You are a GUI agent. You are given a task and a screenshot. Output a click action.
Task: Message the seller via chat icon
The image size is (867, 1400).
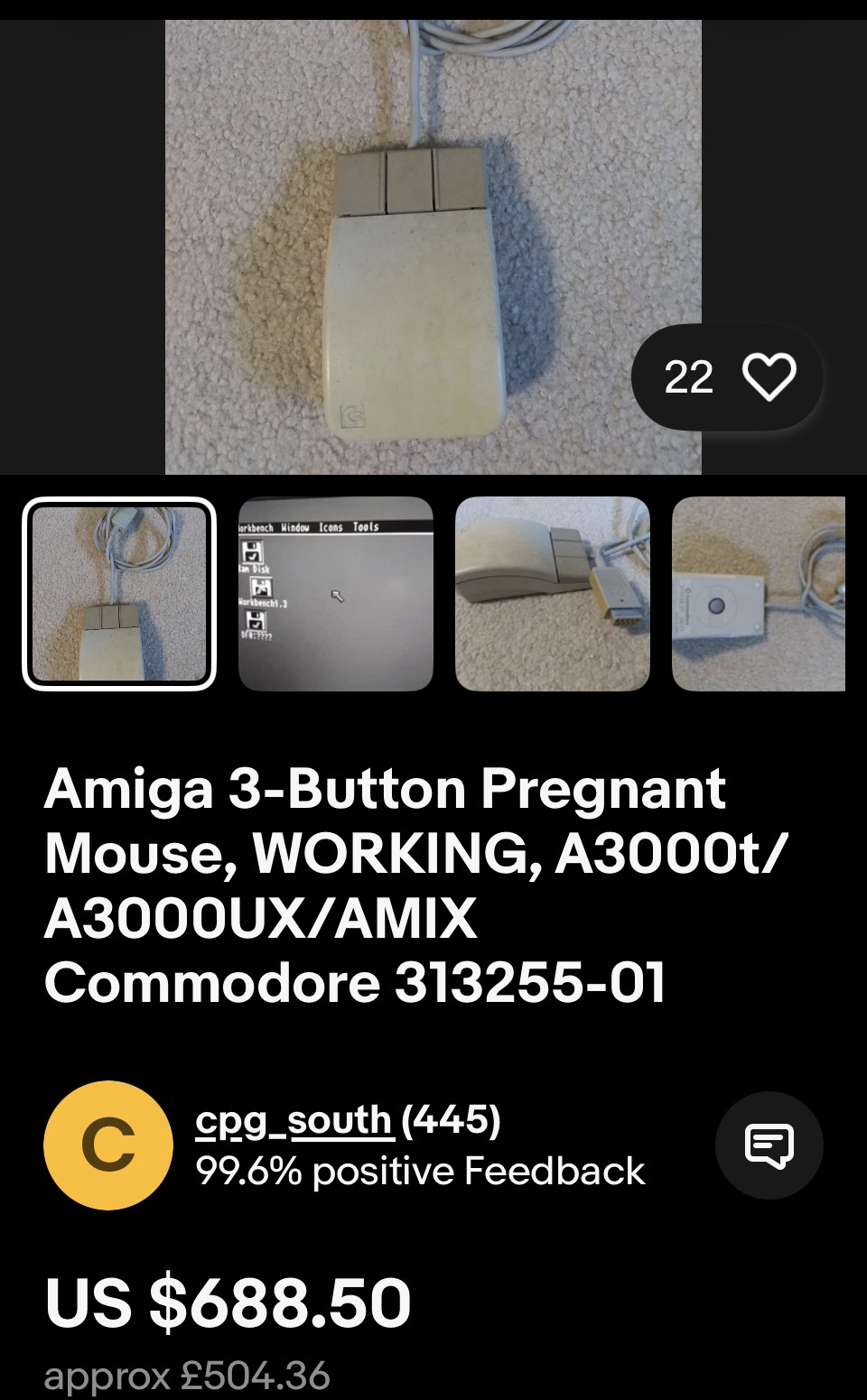769,1145
